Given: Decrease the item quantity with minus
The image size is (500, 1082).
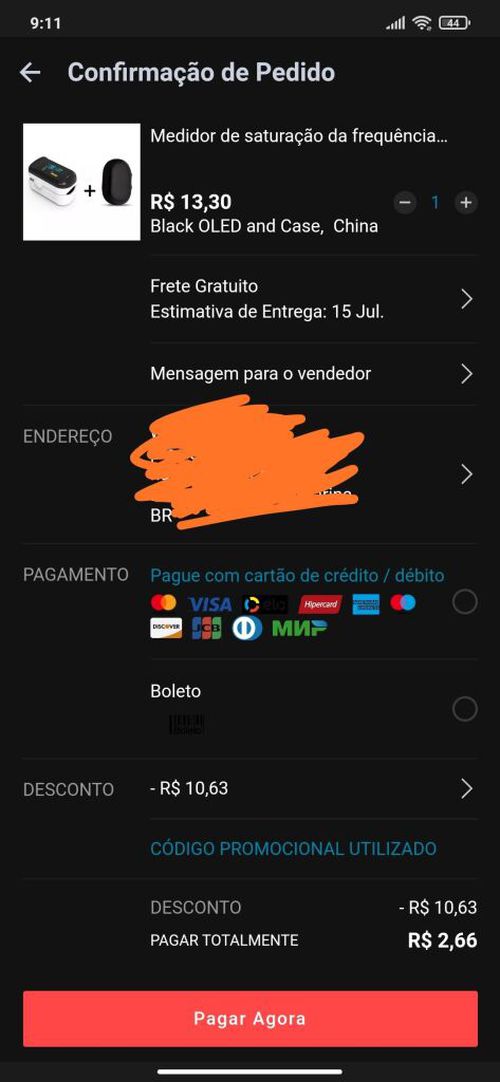Looking at the screenshot, I should [x=405, y=203].
